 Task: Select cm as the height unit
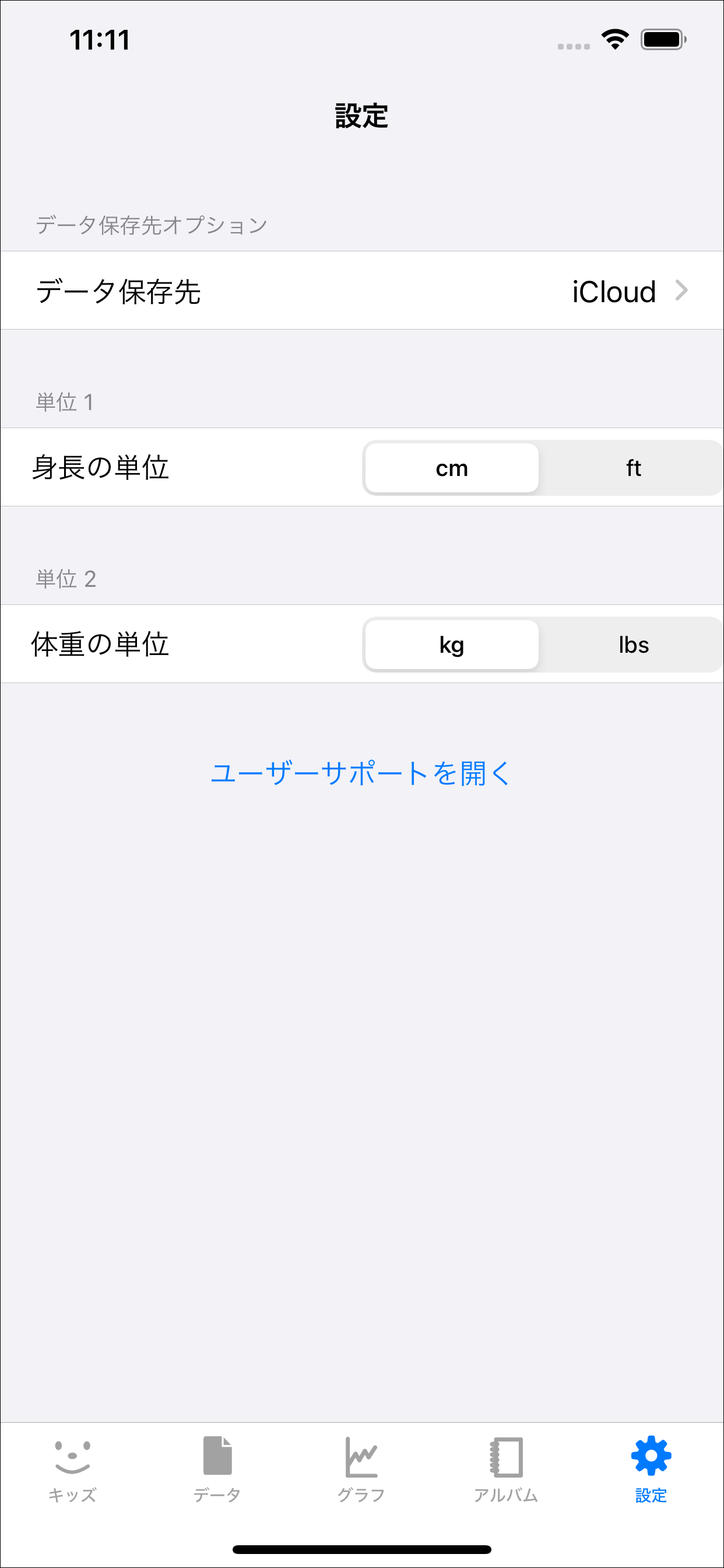452,467
